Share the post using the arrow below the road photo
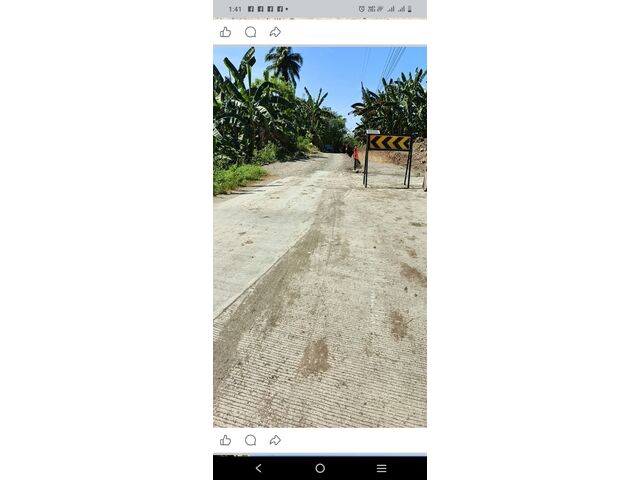The image size is (640, 480). 275,440
